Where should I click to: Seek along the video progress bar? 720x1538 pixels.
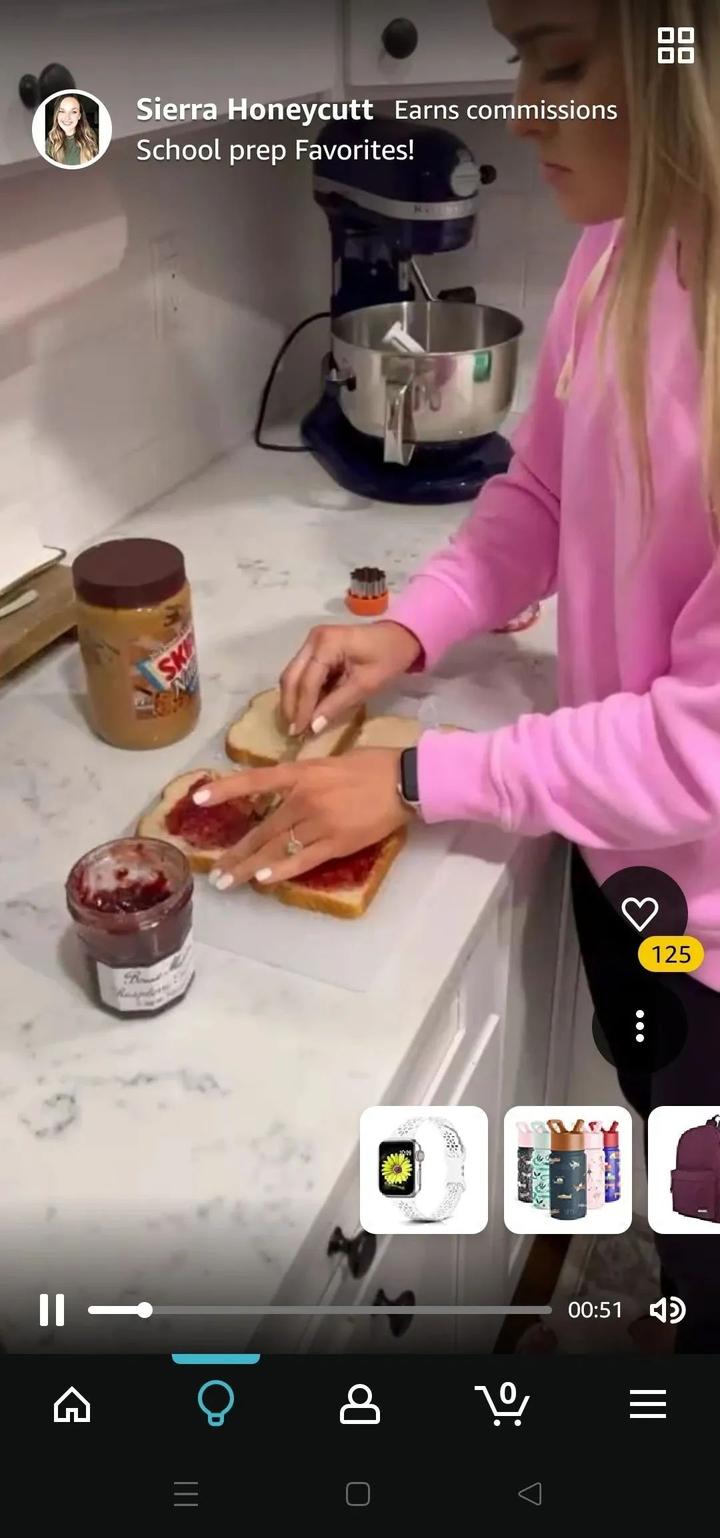click(x=320, y=1310)
